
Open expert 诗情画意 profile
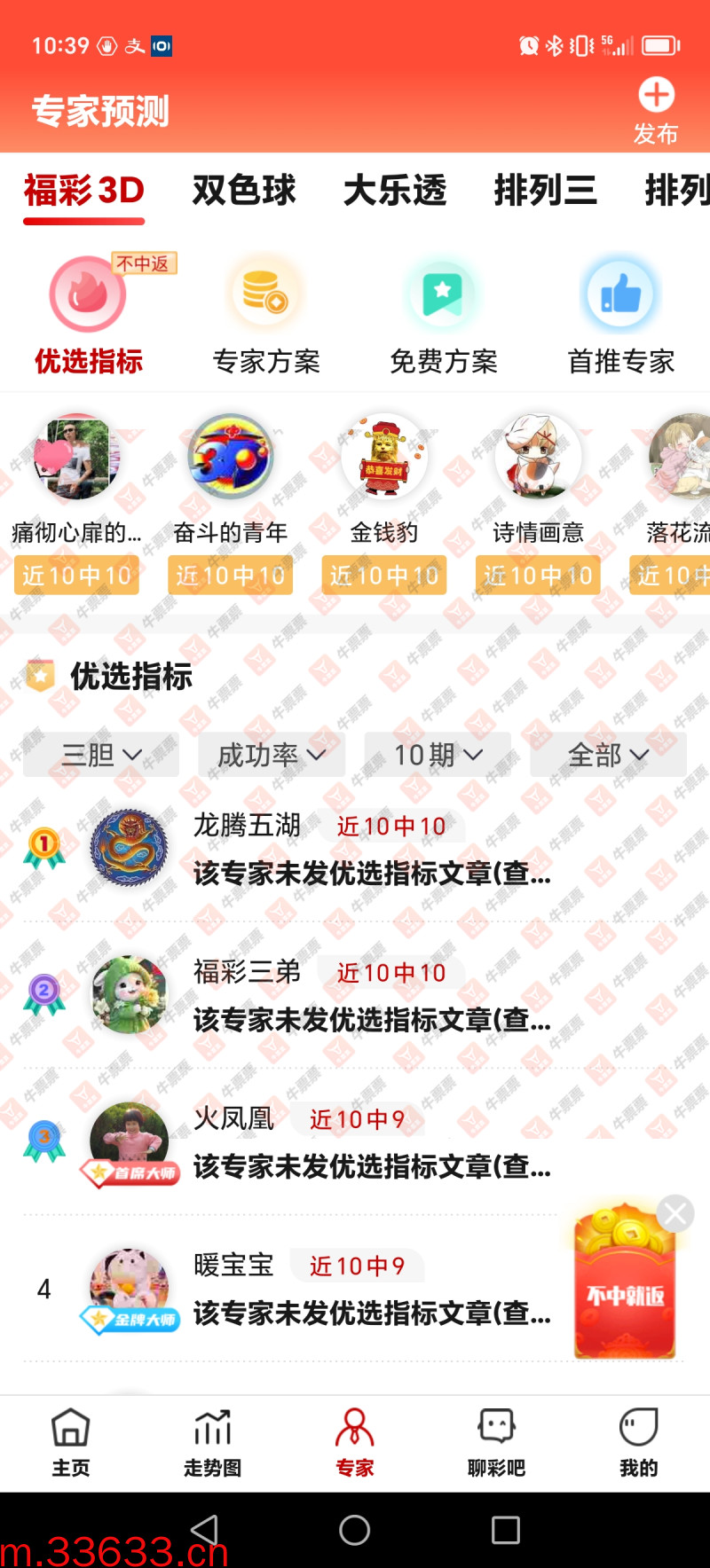click(538, 479)
